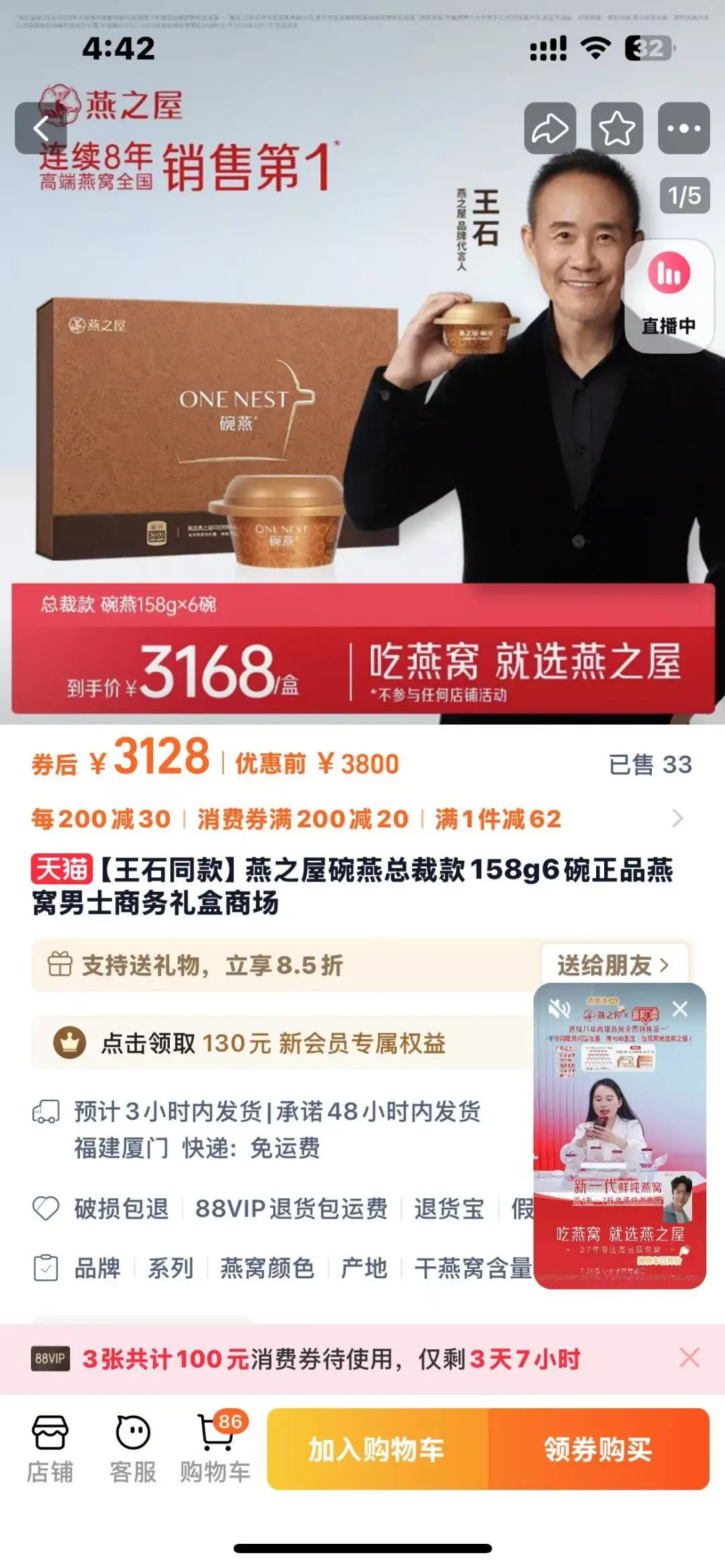This screenshot has width=725, height=1568.
Task: Open the 购物车 shopping cart
Action: tap(215, 1449)
